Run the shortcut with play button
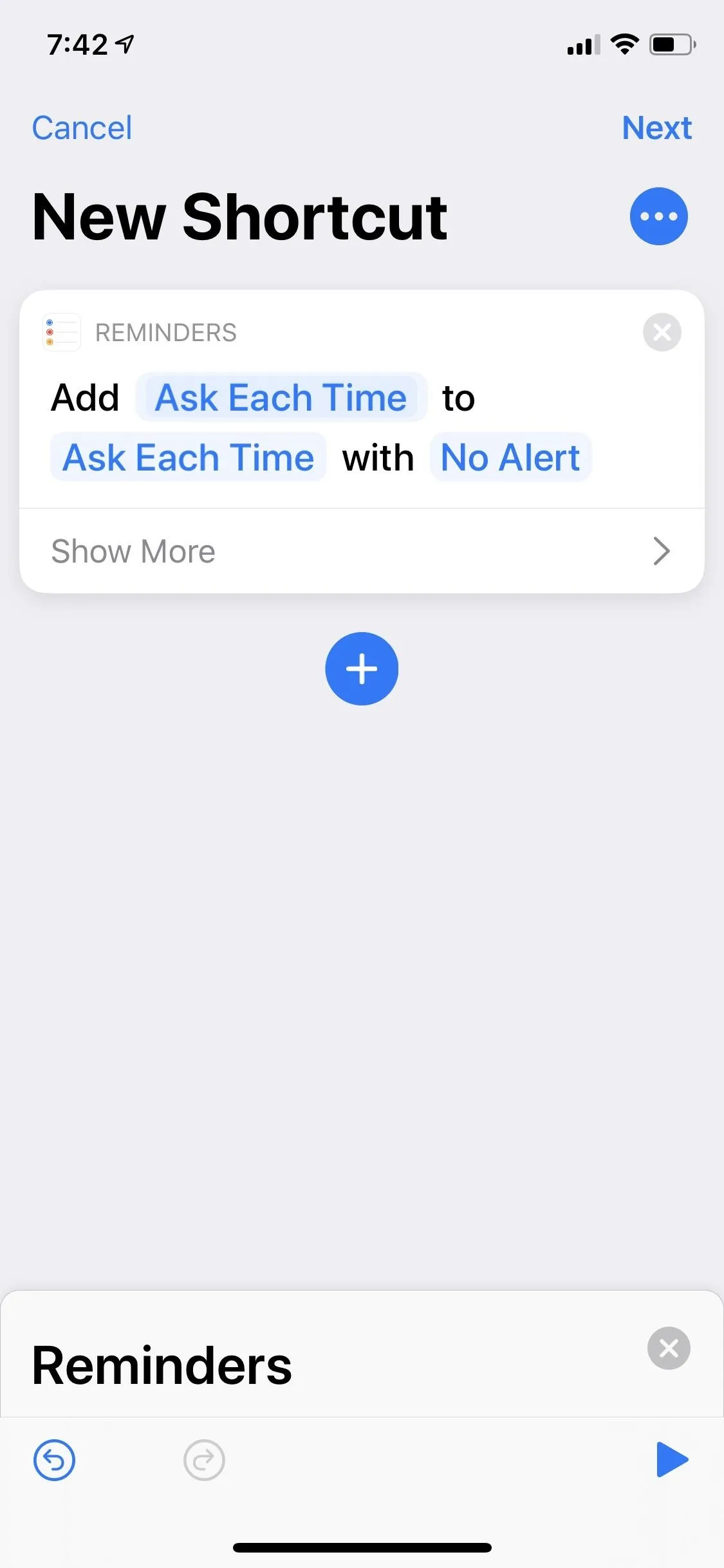 click(672, 1460)
